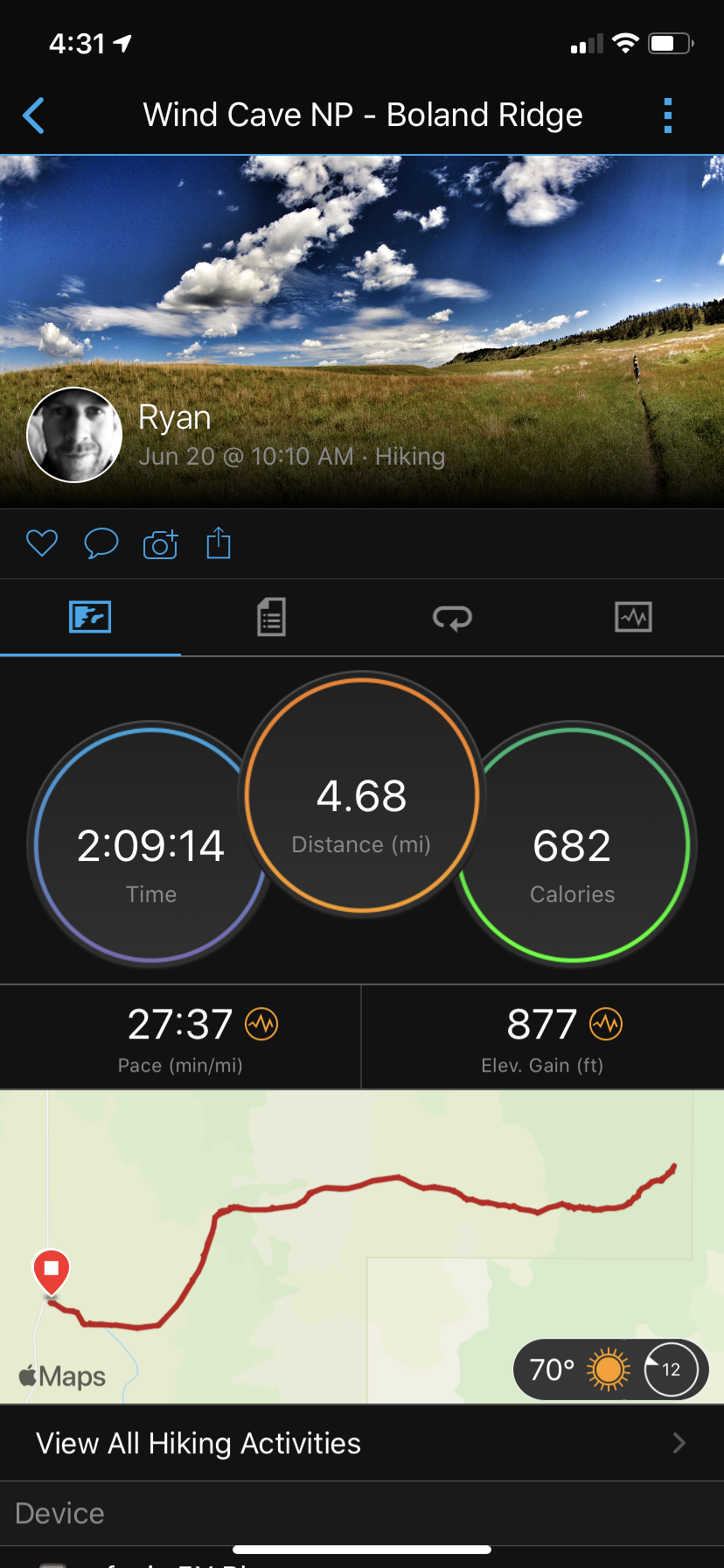Go back using the top-left arrow
The image size is (724, 1568).
coord(34,115)
